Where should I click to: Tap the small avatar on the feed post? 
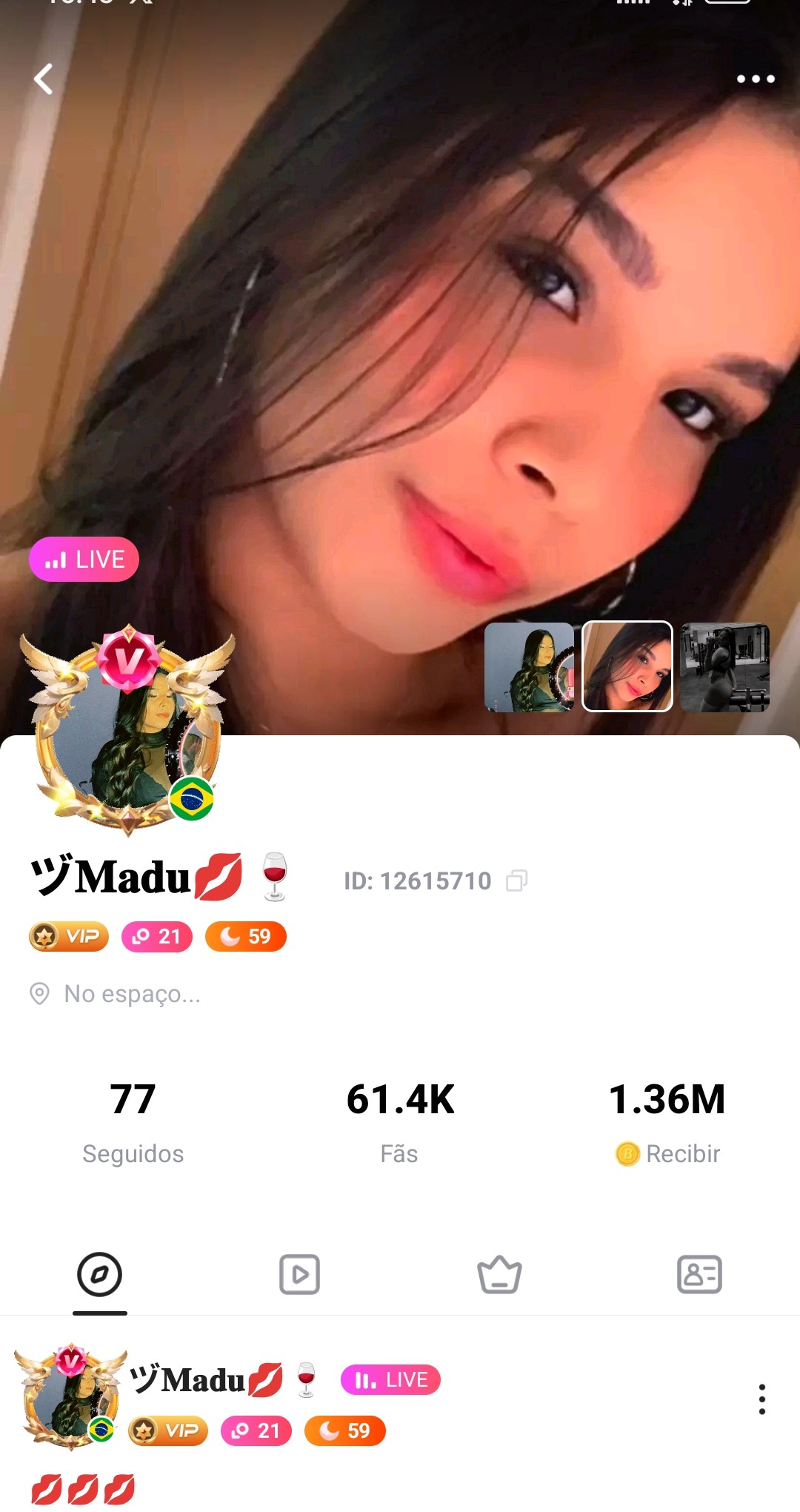[70, 1397]
